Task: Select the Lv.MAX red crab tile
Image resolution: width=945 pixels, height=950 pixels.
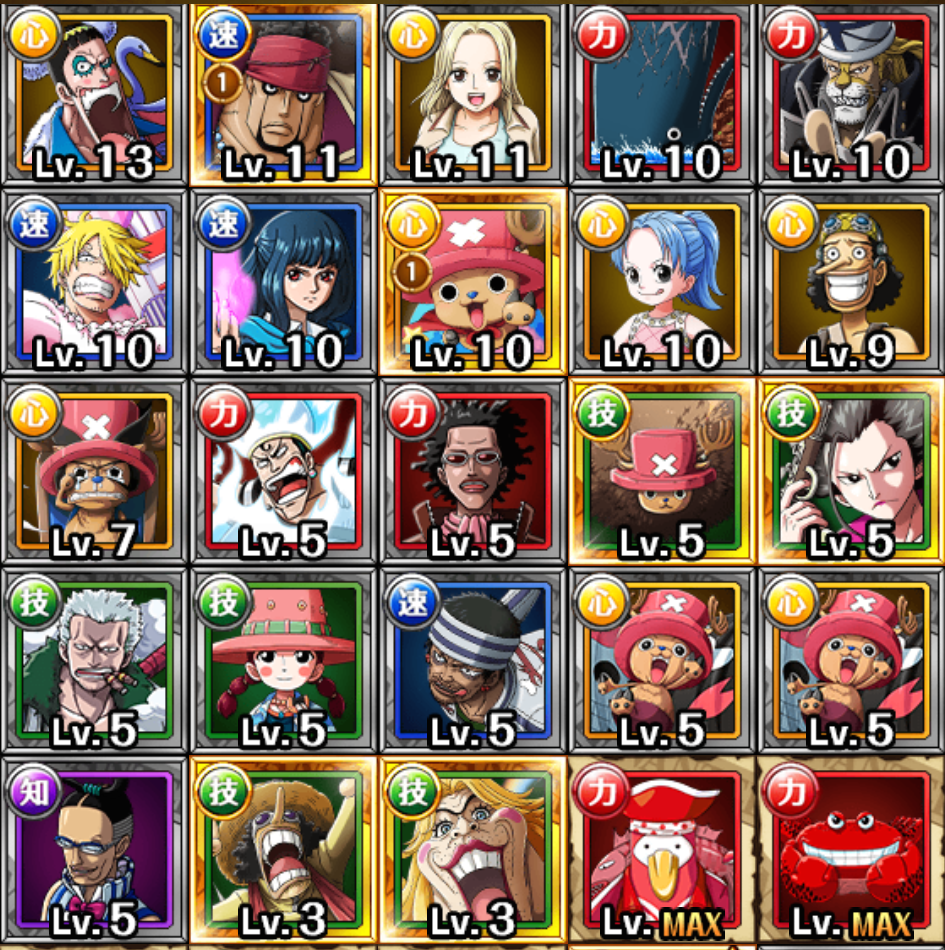Action: (850, 850)
